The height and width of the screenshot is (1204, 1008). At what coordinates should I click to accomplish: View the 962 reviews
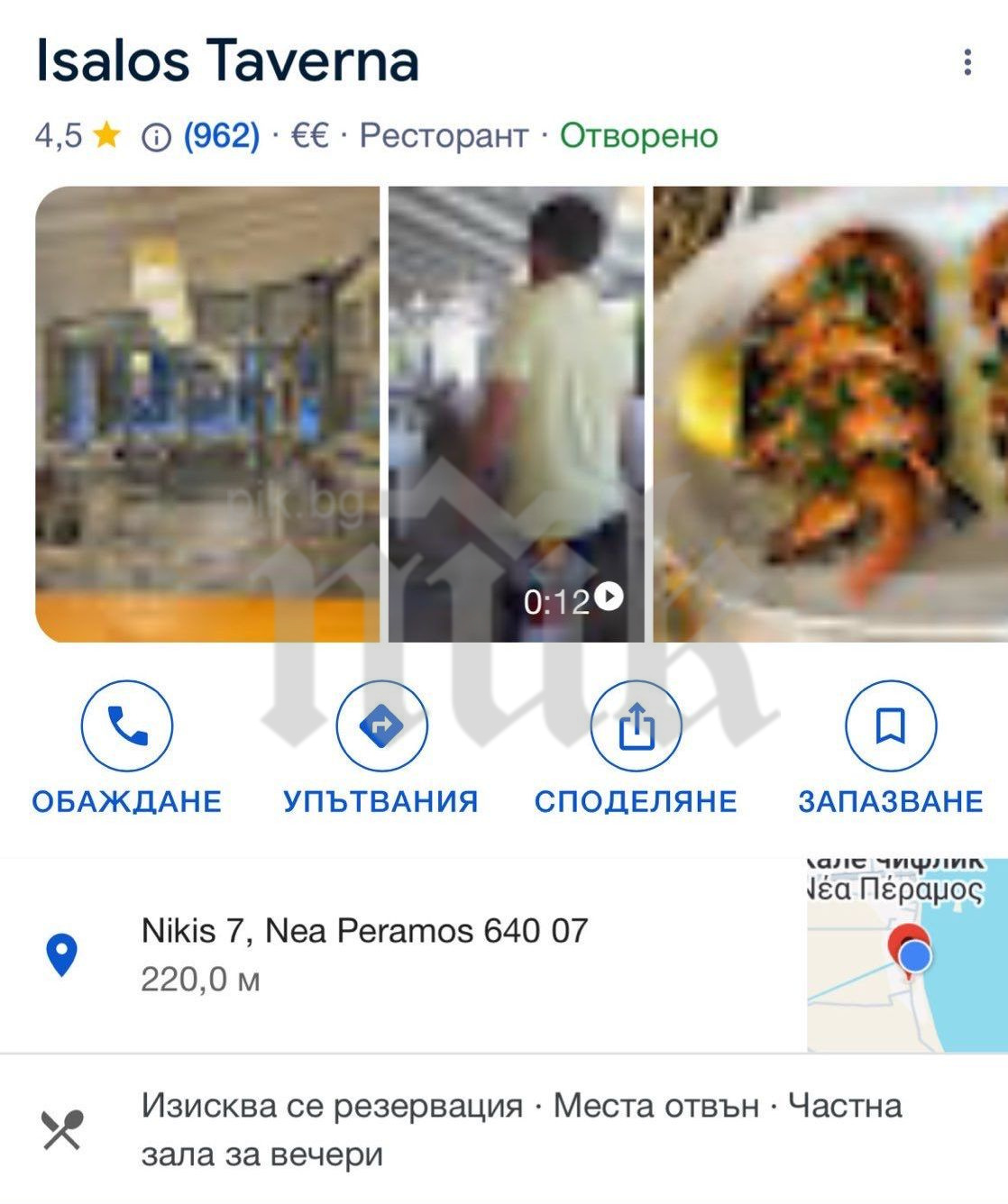tap(222, 136)
